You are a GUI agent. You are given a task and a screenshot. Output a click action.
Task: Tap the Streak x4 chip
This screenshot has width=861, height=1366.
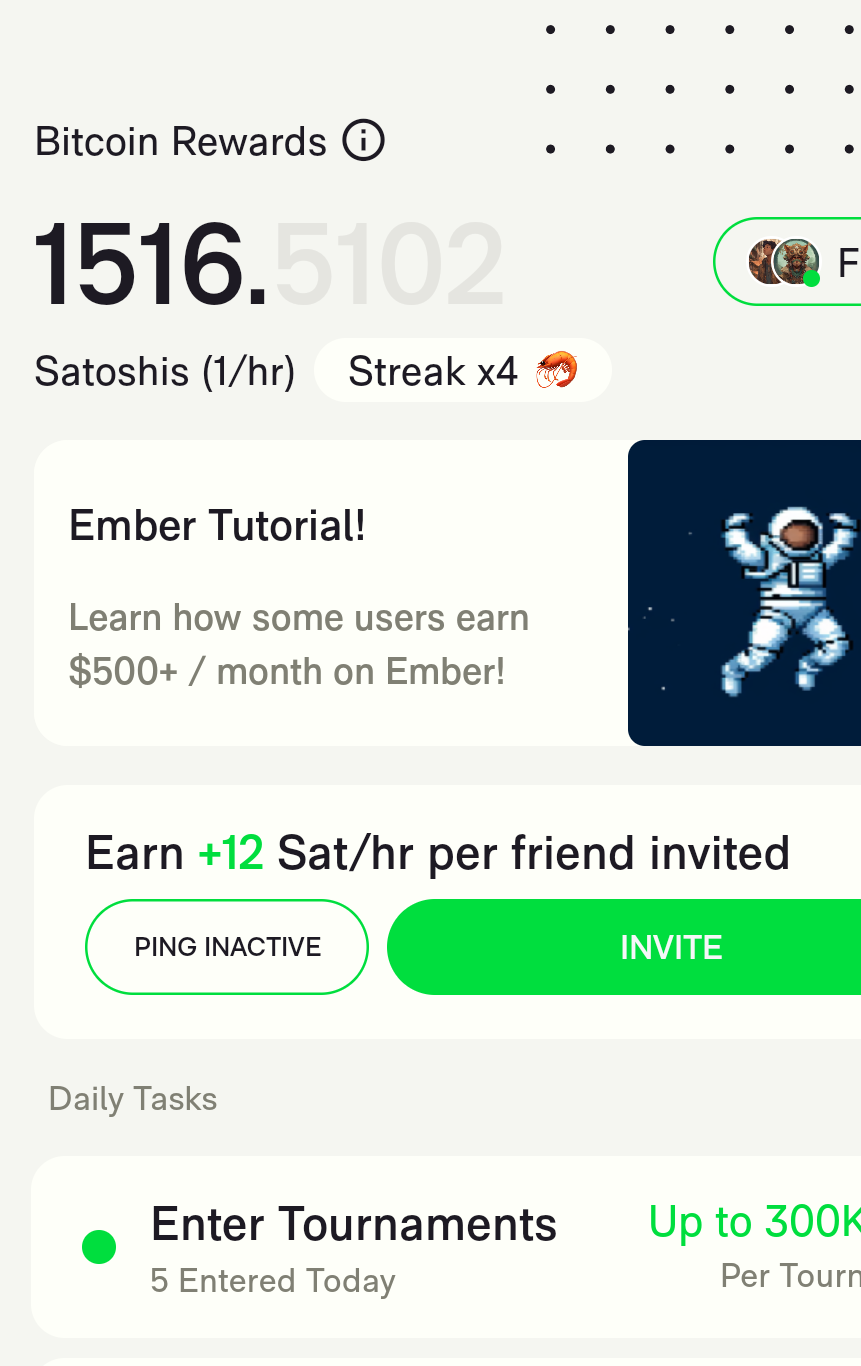462,371
